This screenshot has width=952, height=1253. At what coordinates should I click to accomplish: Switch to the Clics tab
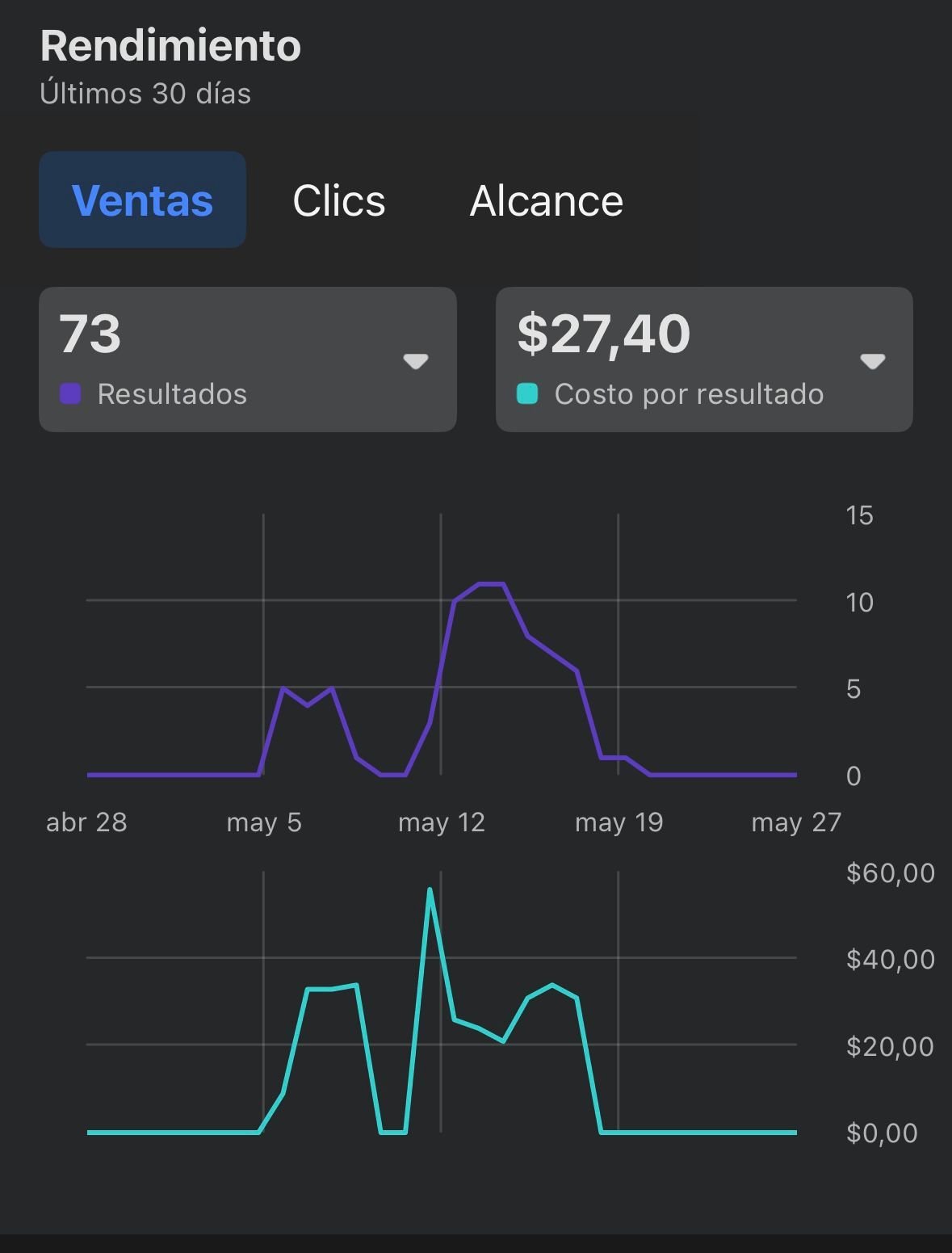338,200
